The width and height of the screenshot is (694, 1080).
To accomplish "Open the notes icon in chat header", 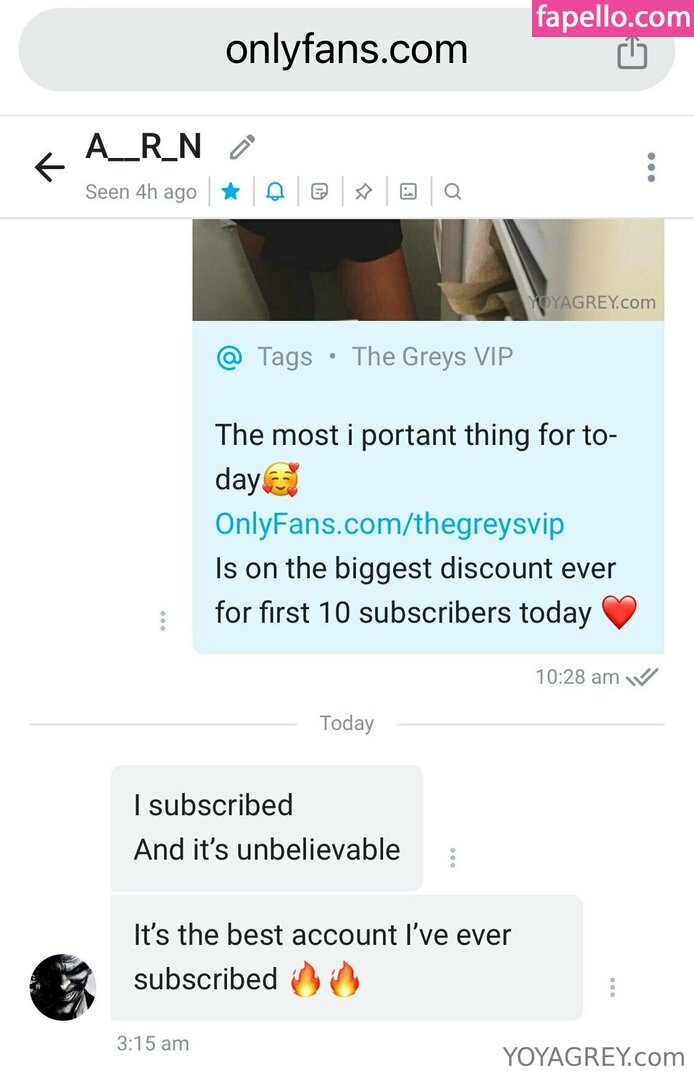I will tap(320, 191).
